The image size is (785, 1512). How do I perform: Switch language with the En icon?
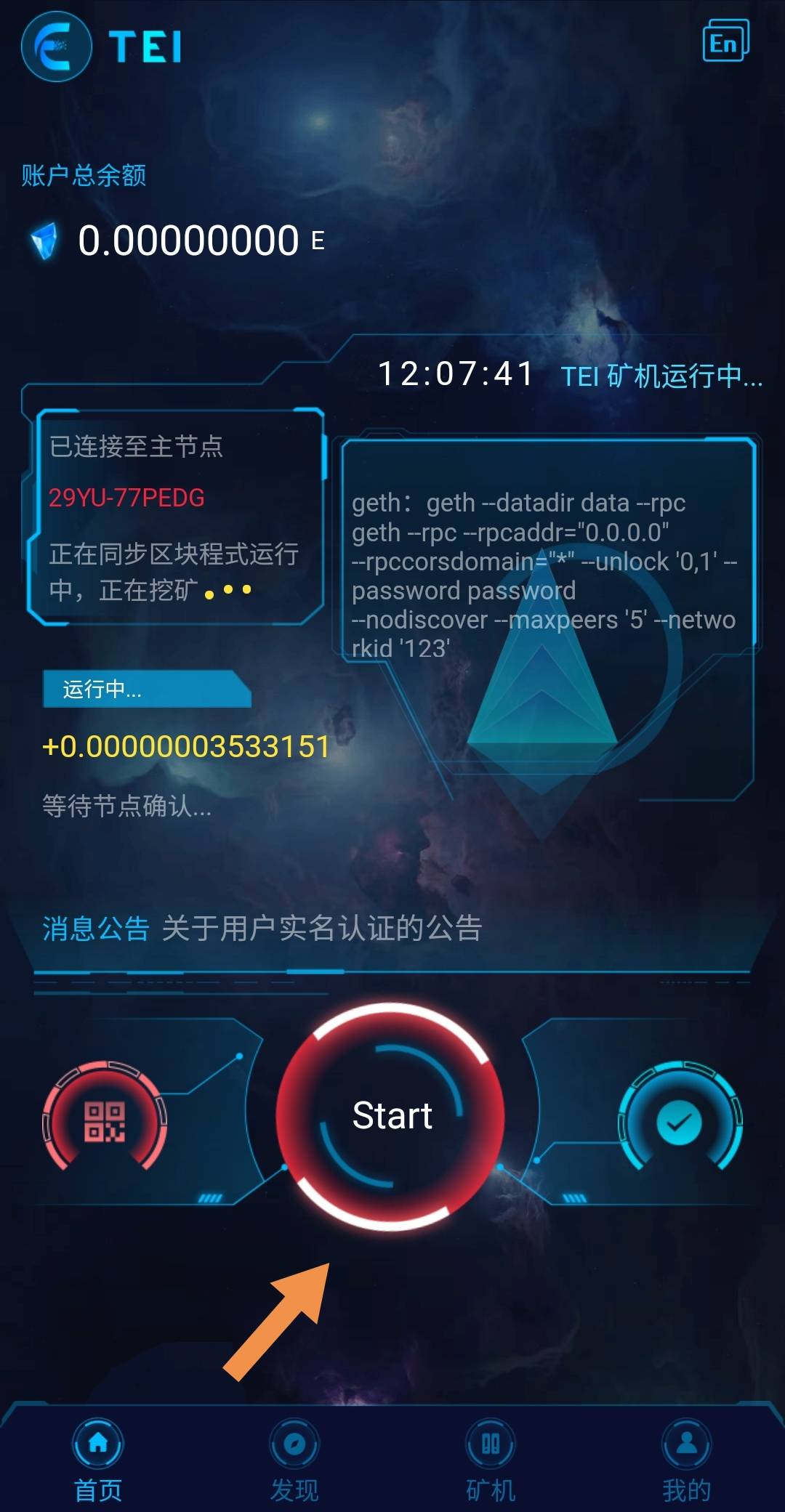click(x=725, y=42)
